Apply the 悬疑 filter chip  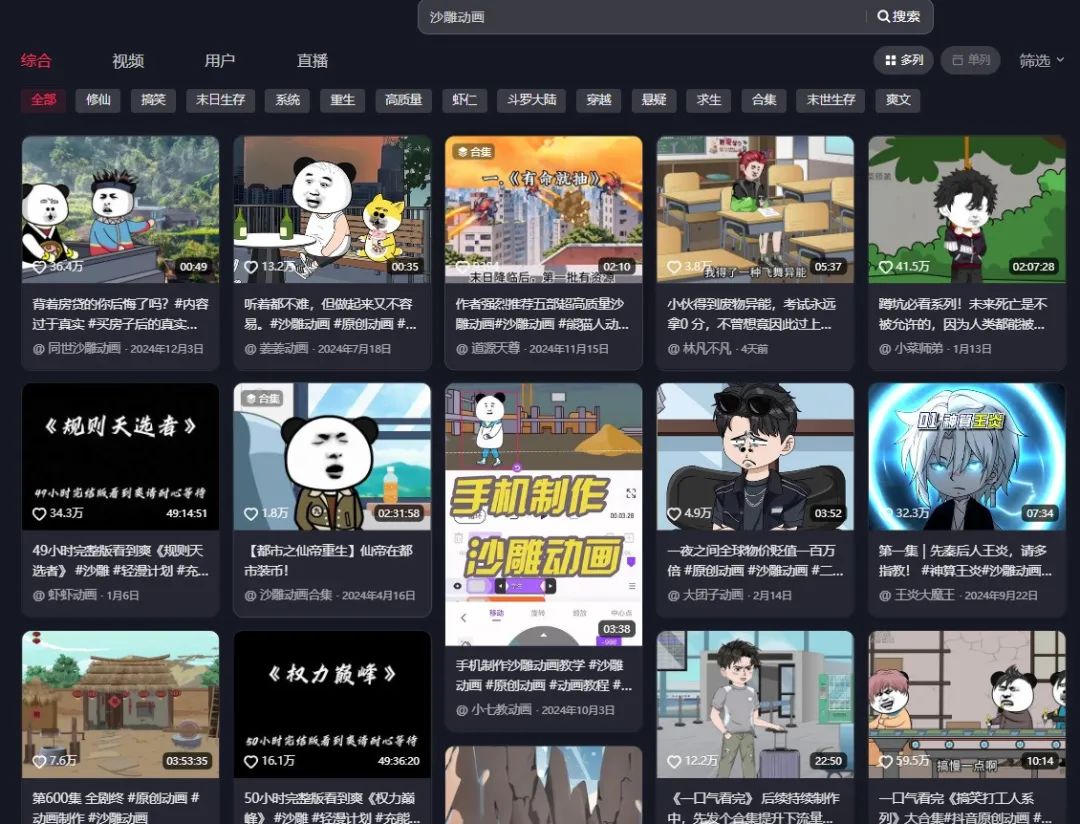653,100
